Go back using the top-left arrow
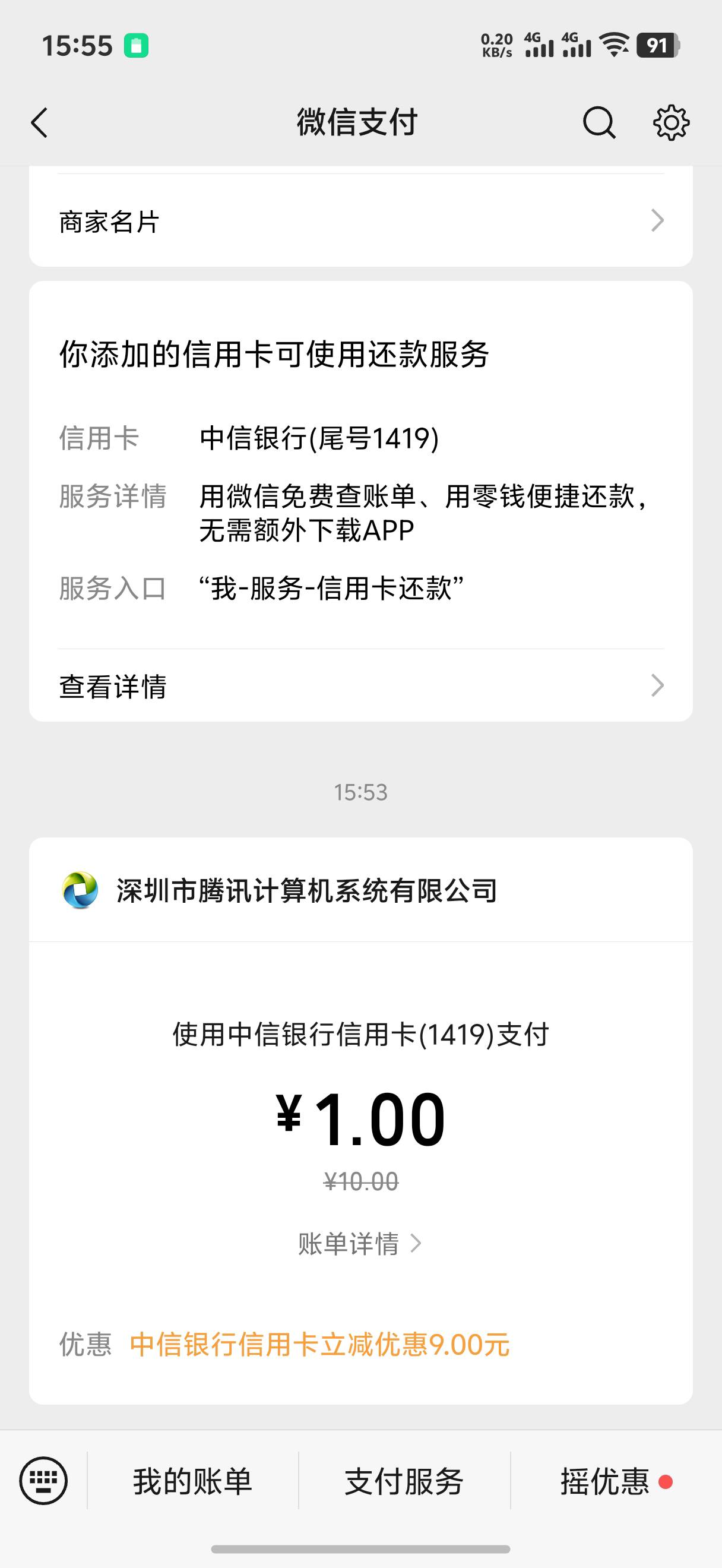Screen dimensions: 722x1568 [40, 122]
